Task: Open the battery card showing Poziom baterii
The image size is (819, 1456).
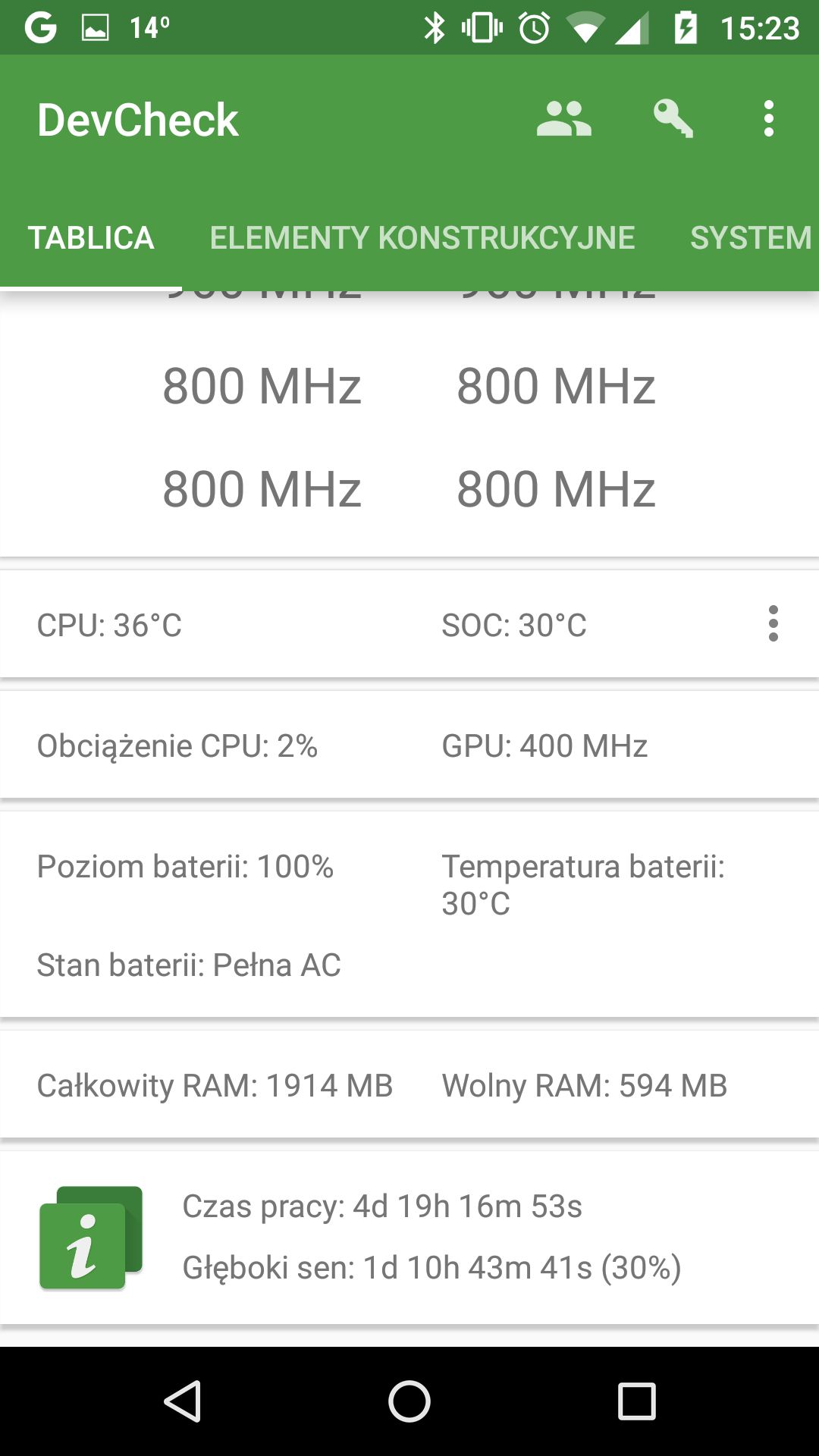Action: tap(409, 915)
